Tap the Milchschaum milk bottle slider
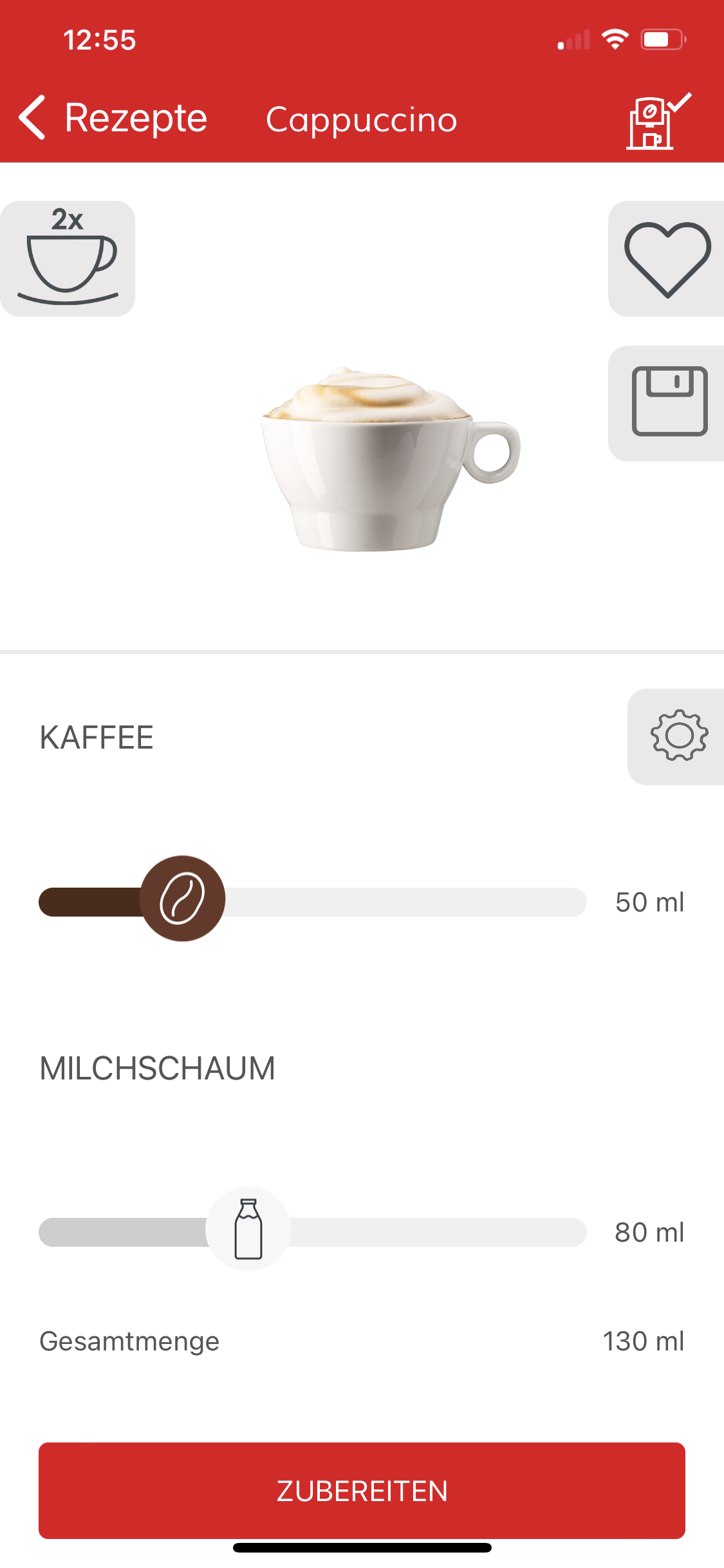 point(248,1229)
